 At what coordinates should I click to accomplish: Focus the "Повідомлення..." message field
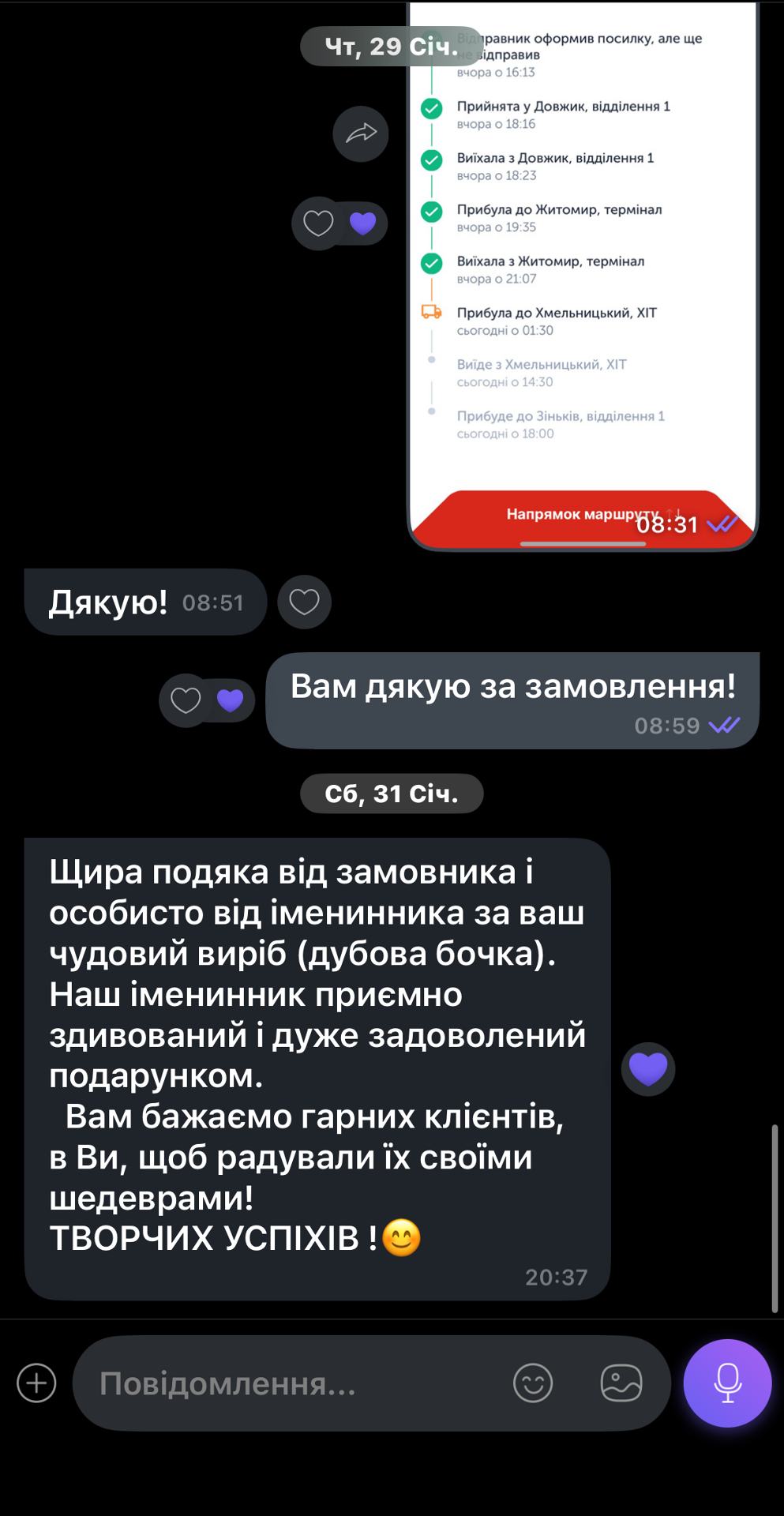292,1383
